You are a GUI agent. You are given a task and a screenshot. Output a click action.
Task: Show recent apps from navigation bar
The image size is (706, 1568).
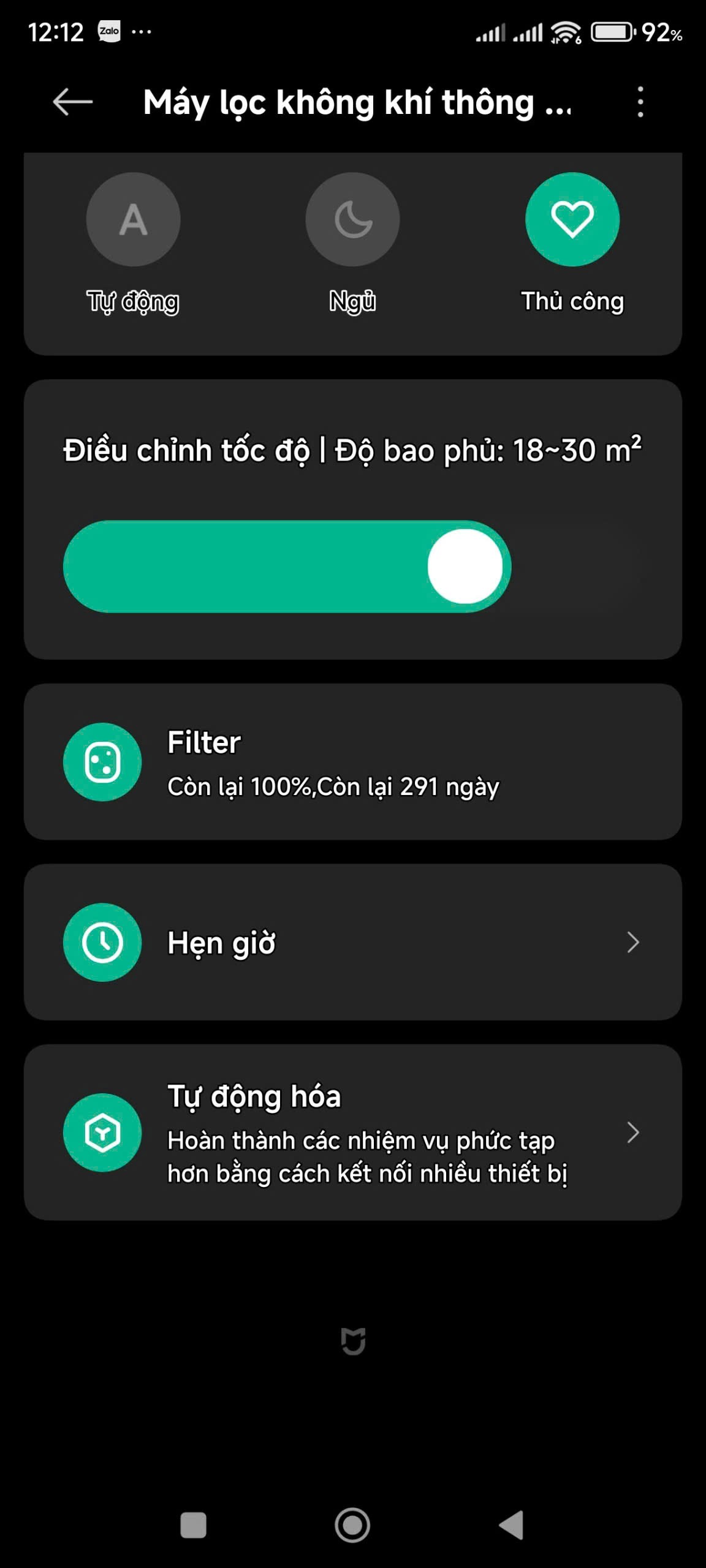(x=193, y=1525)
